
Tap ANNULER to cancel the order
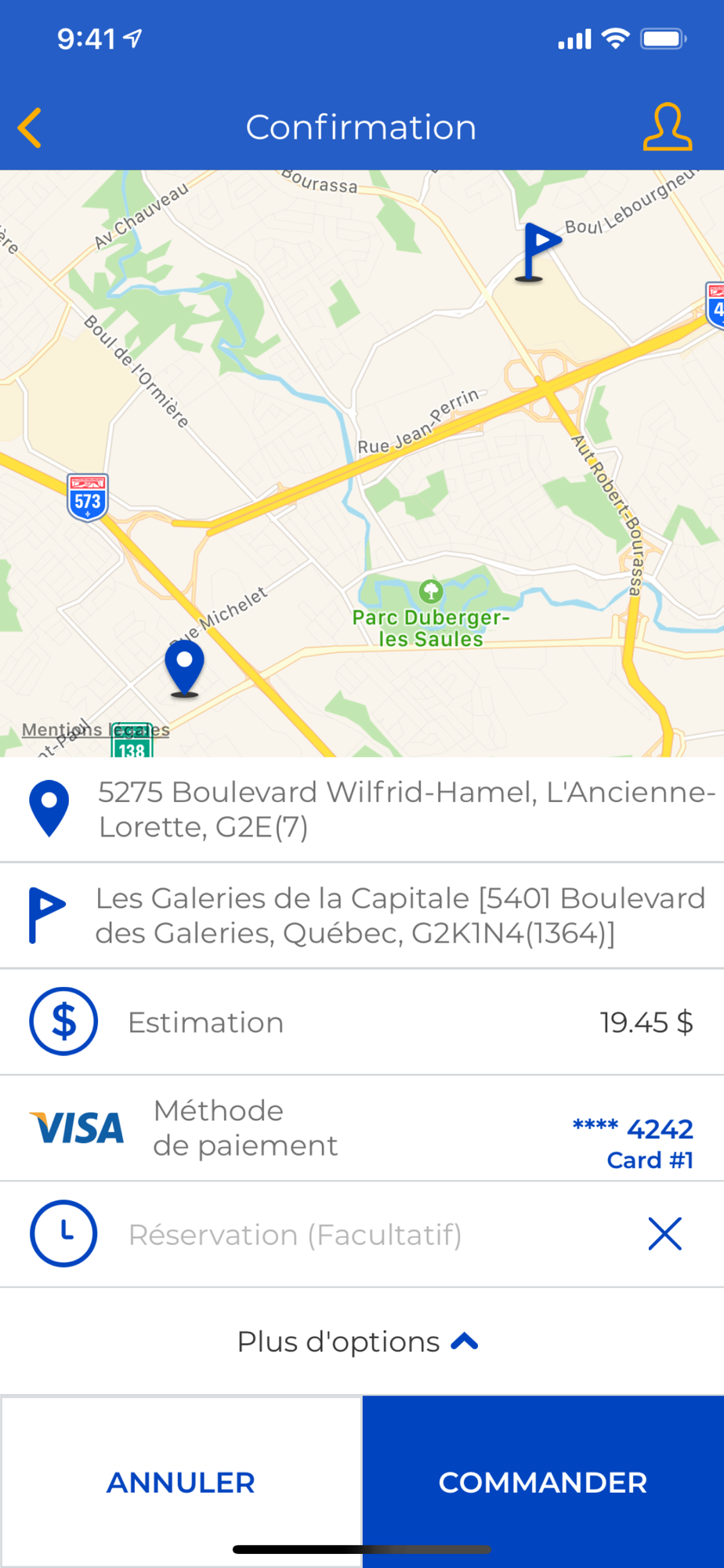pyautogui.click(x=181, y=1482)
